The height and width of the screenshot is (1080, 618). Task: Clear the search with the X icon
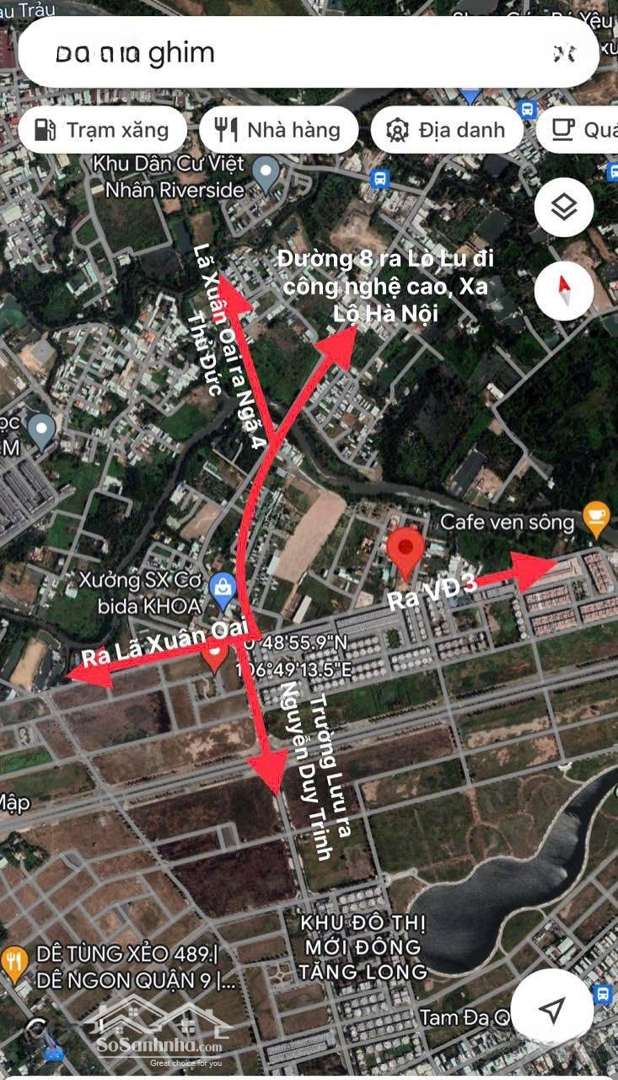pos(564,53)
